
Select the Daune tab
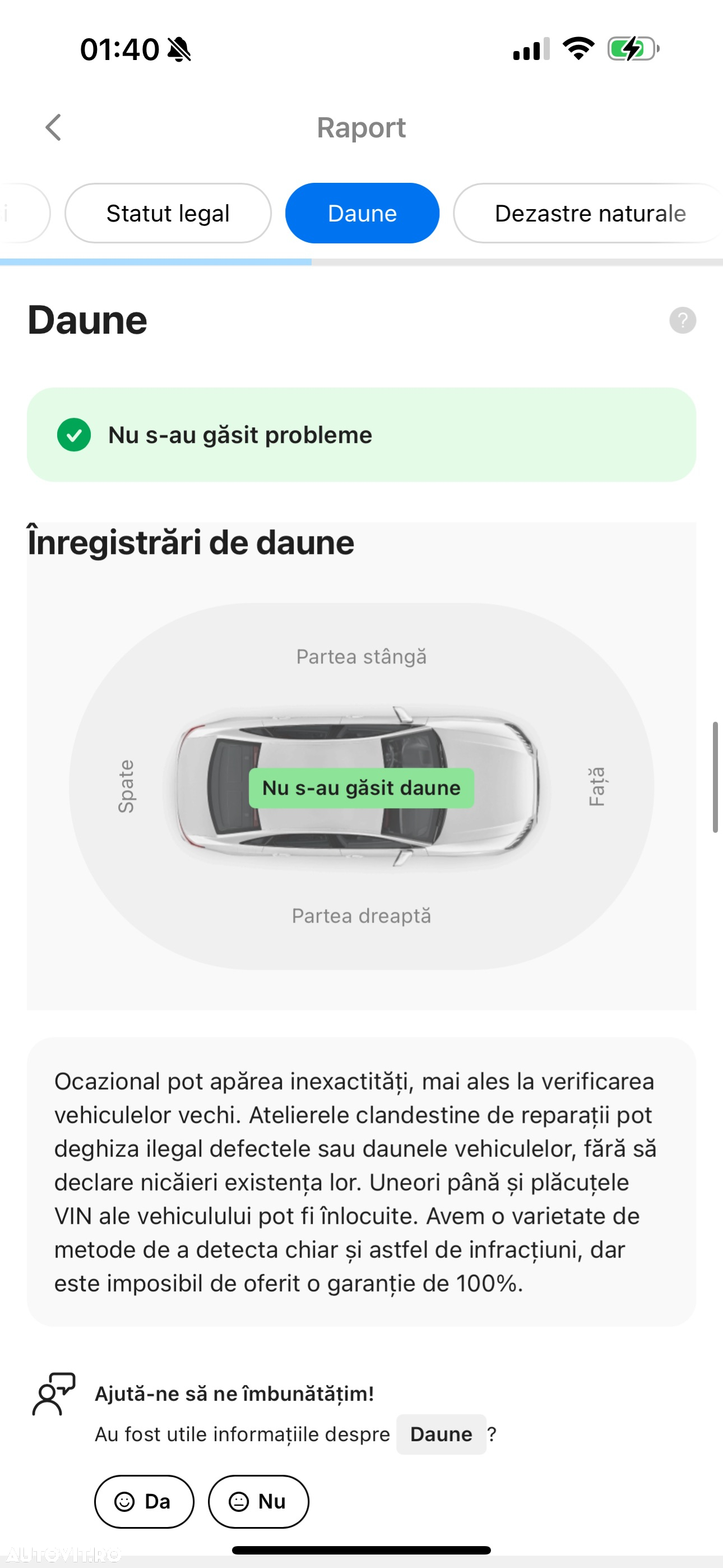pyautogui.click(x=362, y=213)
